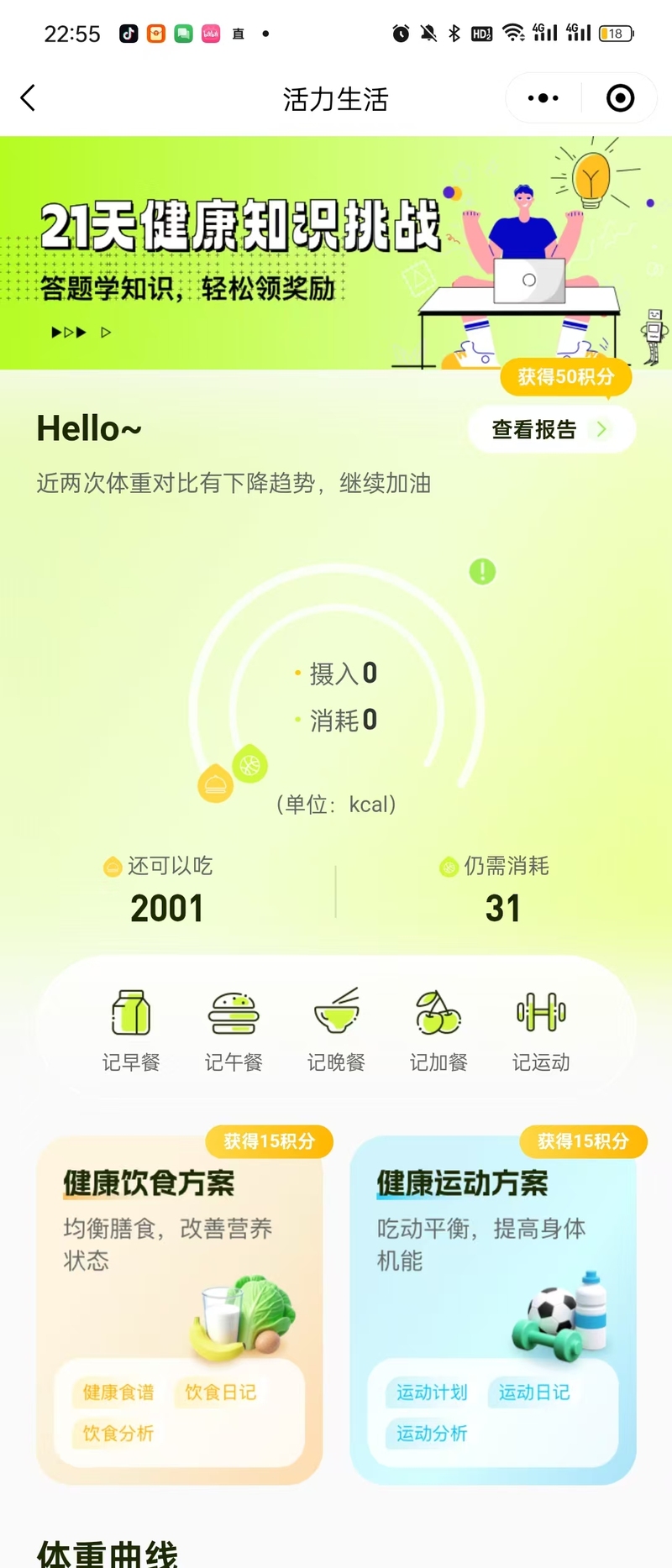The width and height of the screenshot is (672, 1568).
Task: Open 饮食日记
Action: click(x=220, y=1392)
